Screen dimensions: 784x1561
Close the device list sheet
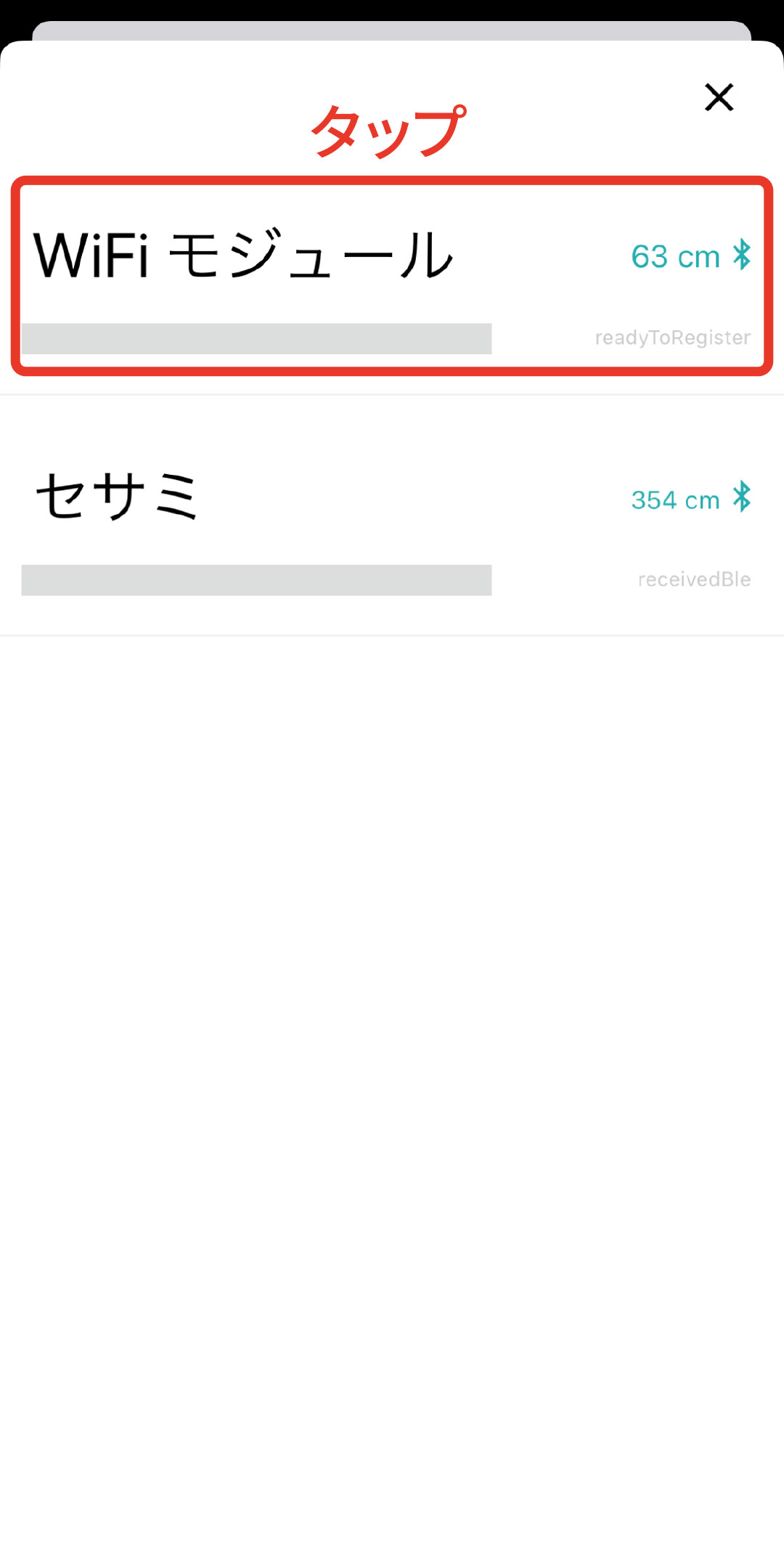(x=719, y=97)
